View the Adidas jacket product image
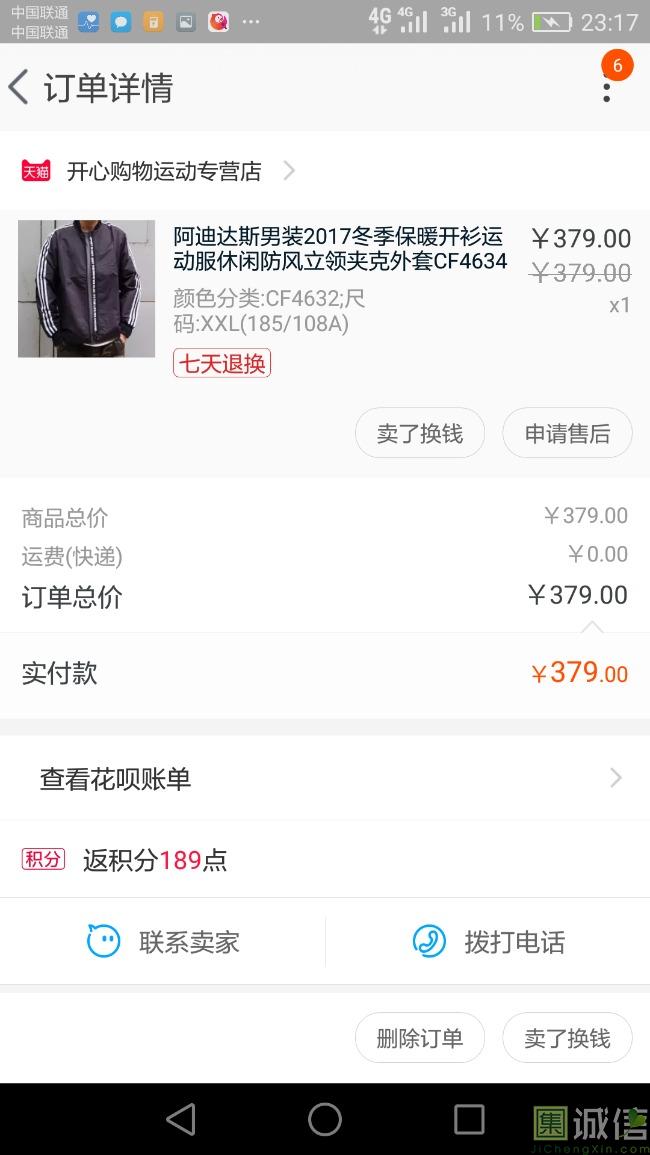Image resolution: width=650 pixels, height=1155 pixels. pos(87,288)
